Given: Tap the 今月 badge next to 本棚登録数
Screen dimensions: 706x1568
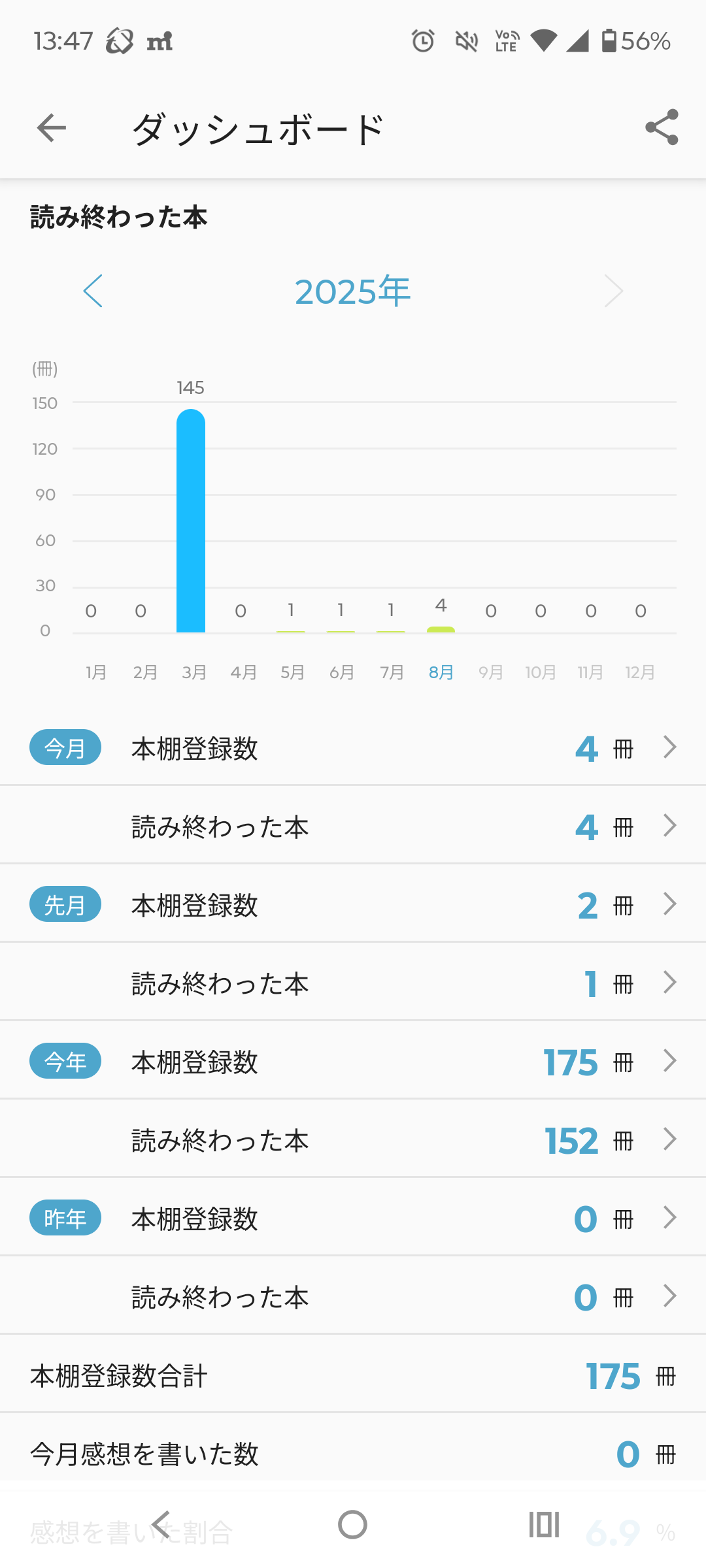Looking at the screenshot, I should pyautogui.click(x=65, y=748).
